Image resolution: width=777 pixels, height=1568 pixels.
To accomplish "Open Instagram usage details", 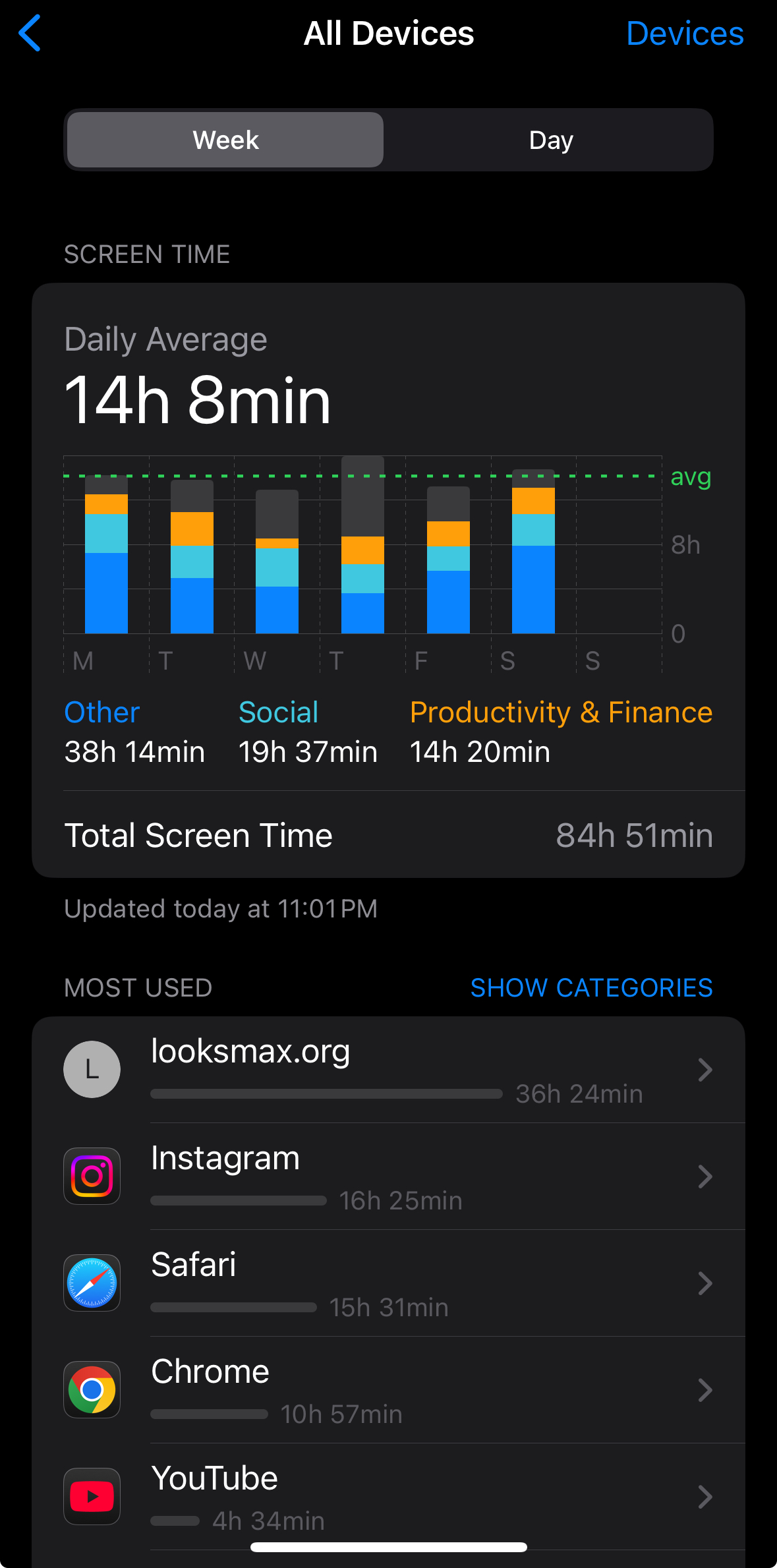I will tap(388, 1176).
